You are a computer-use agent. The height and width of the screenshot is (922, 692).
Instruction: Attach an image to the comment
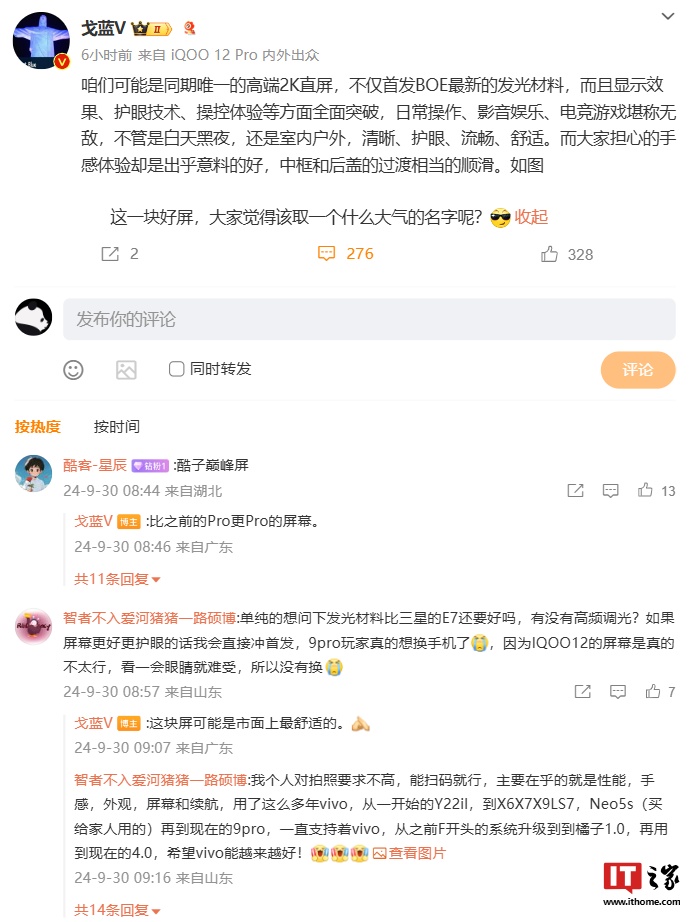(x=126, y=369)
